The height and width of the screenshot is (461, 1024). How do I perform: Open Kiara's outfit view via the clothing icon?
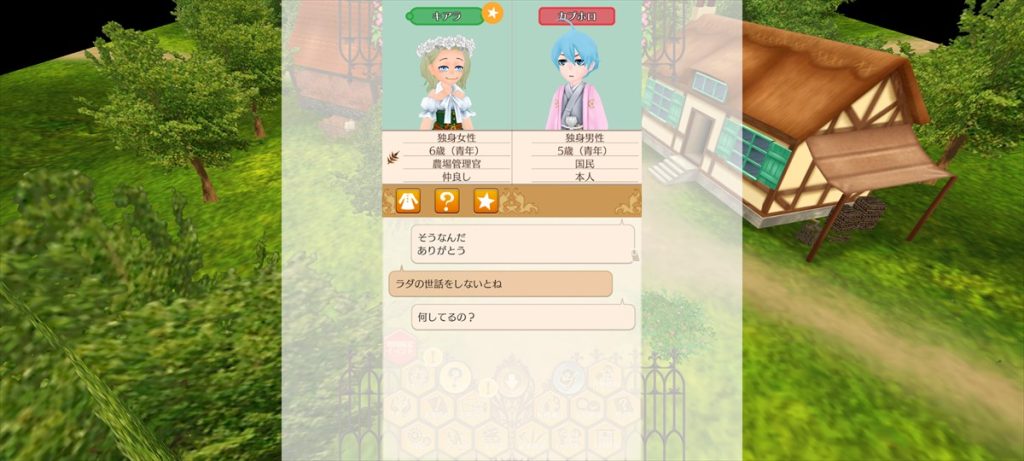coord(407,201)
